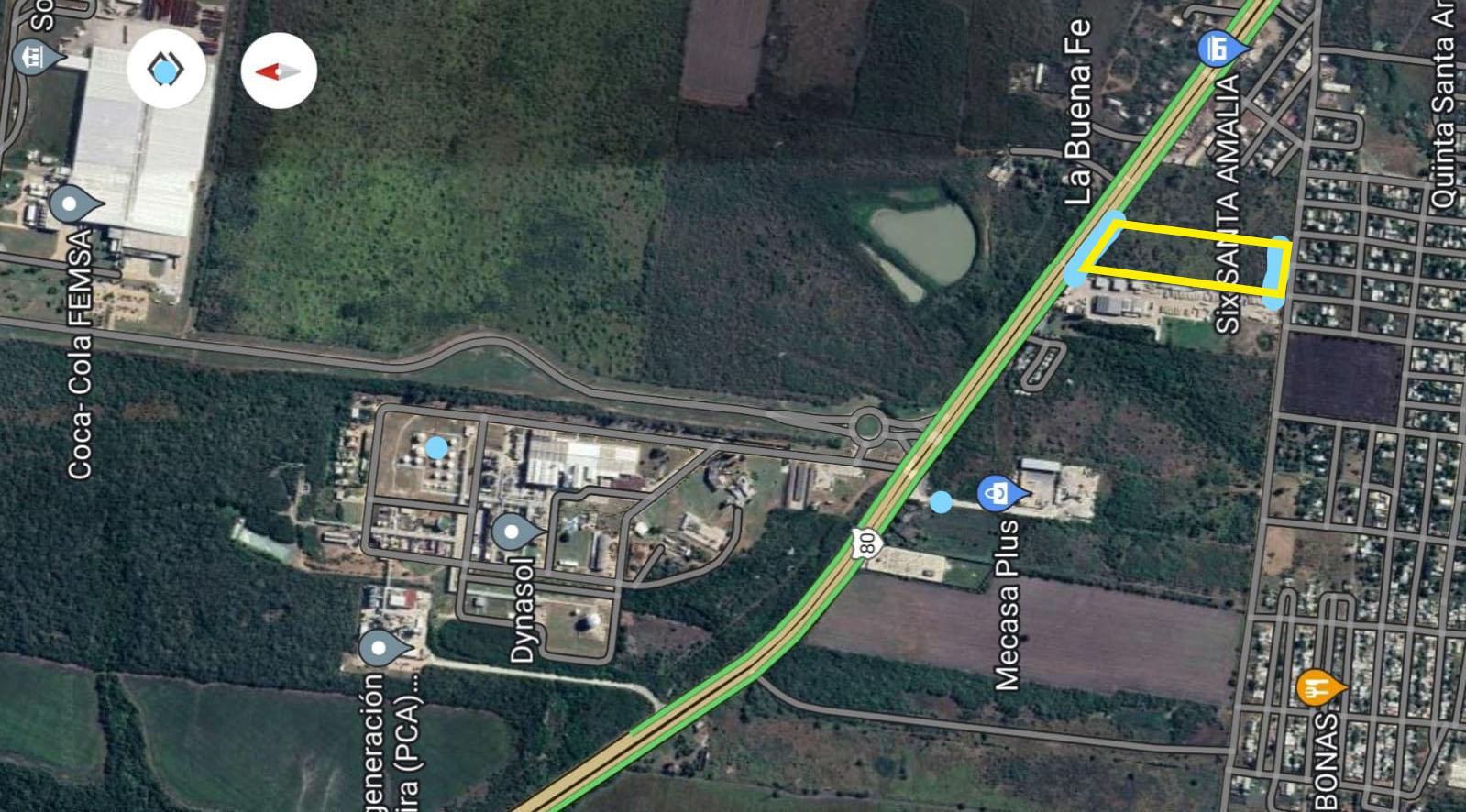Select the Mecasa Plus shopping pin
Image resolution: width=1466 pixels, height=812 pixels.
(x=995, y=494)
